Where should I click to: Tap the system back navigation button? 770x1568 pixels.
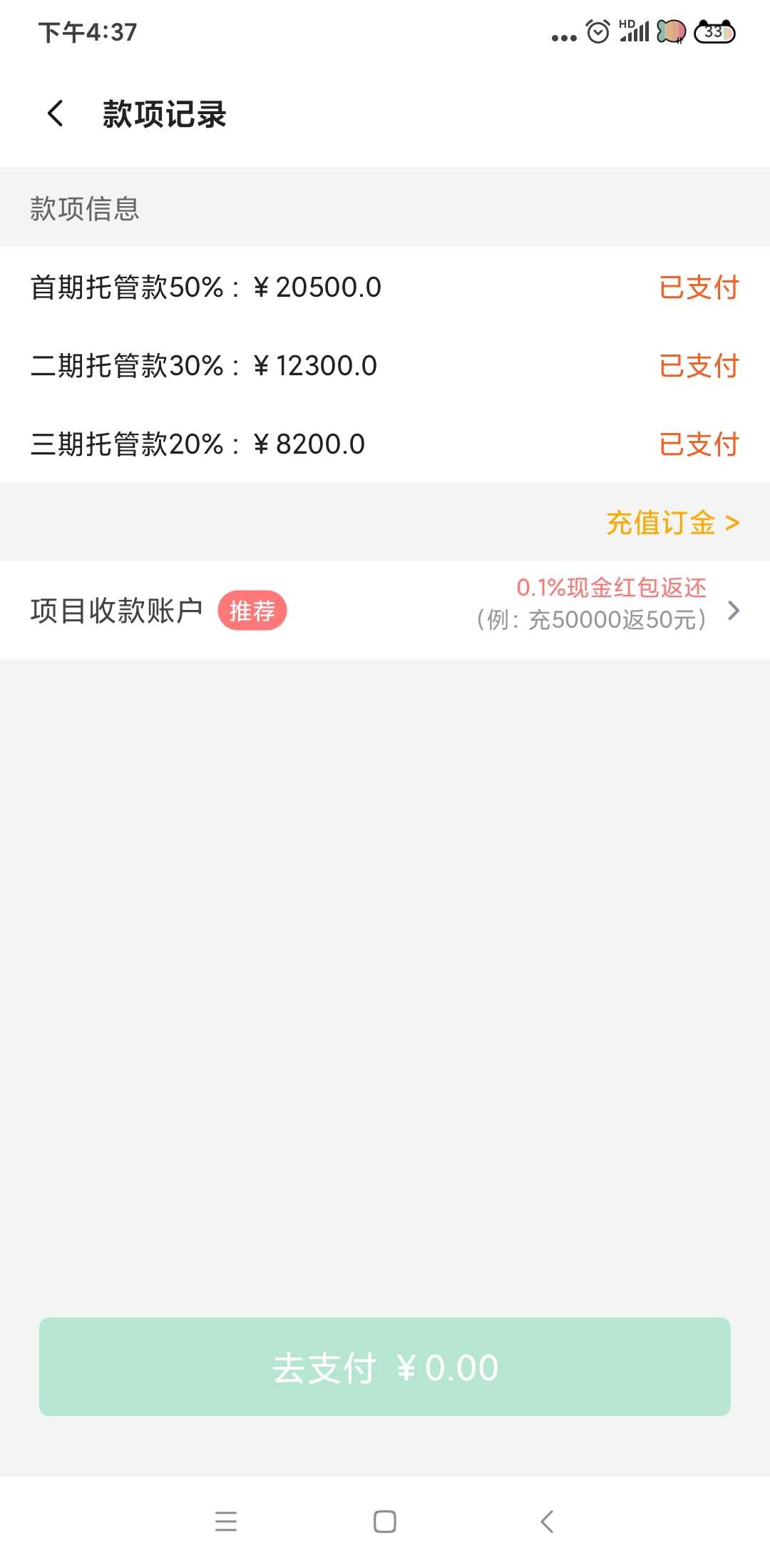[547, 1521]
